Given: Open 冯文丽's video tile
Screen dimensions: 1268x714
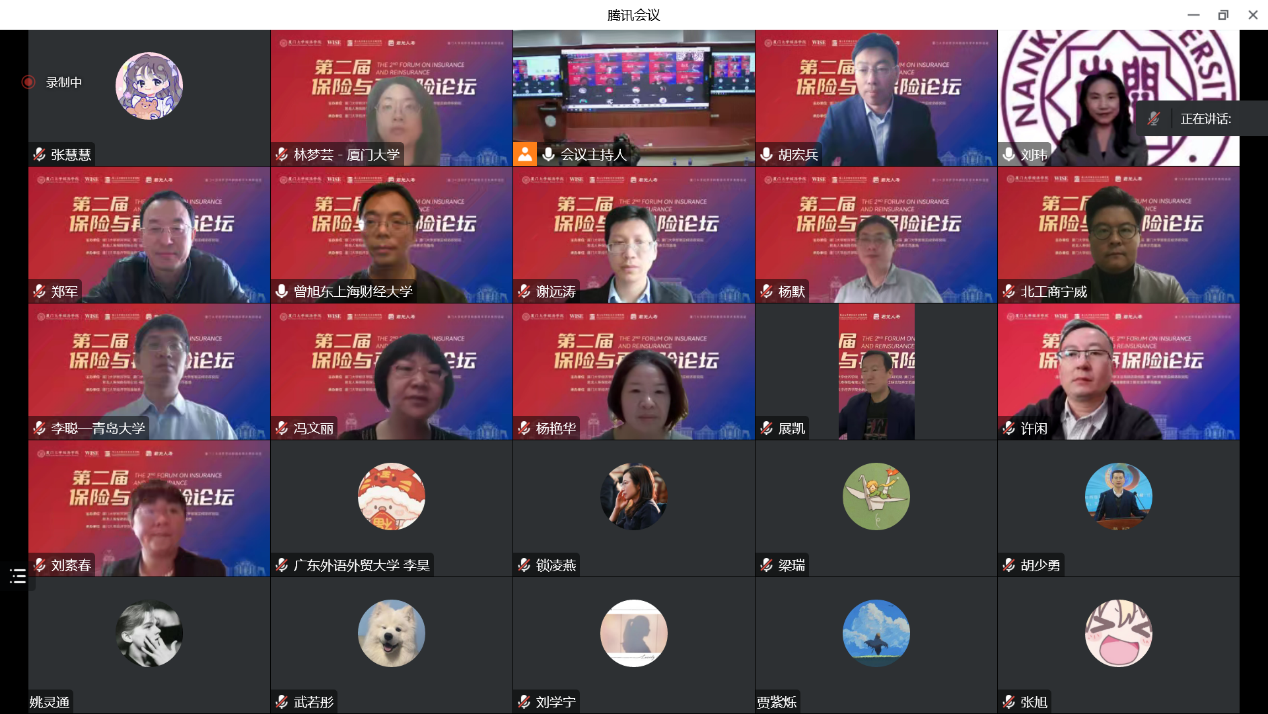Looking at the screenshot, I should pyautogui.click(x=391, y=372).
